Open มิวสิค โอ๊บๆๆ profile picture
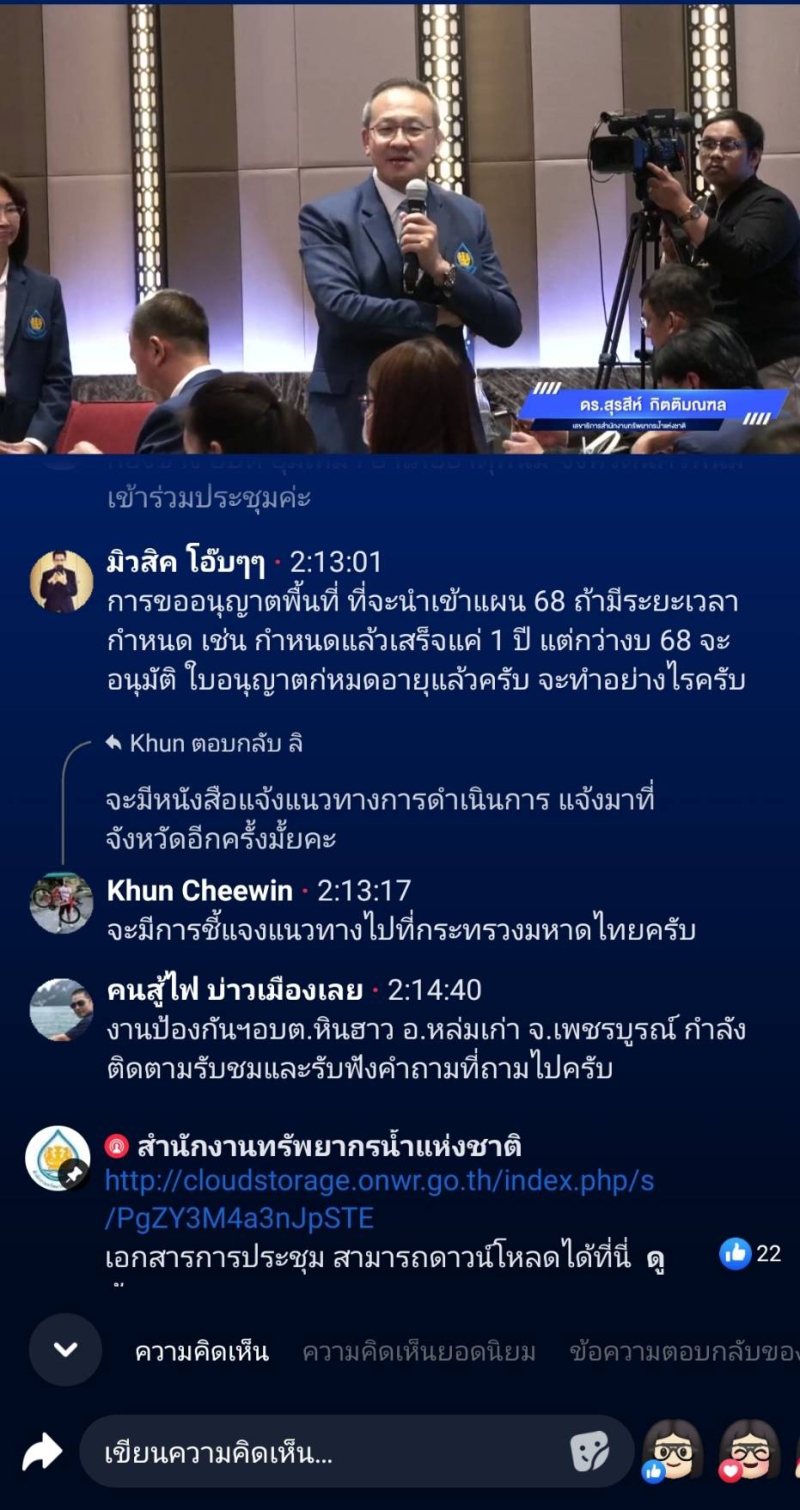This screenshot has height=1510, width=800. tap(62, 581)
